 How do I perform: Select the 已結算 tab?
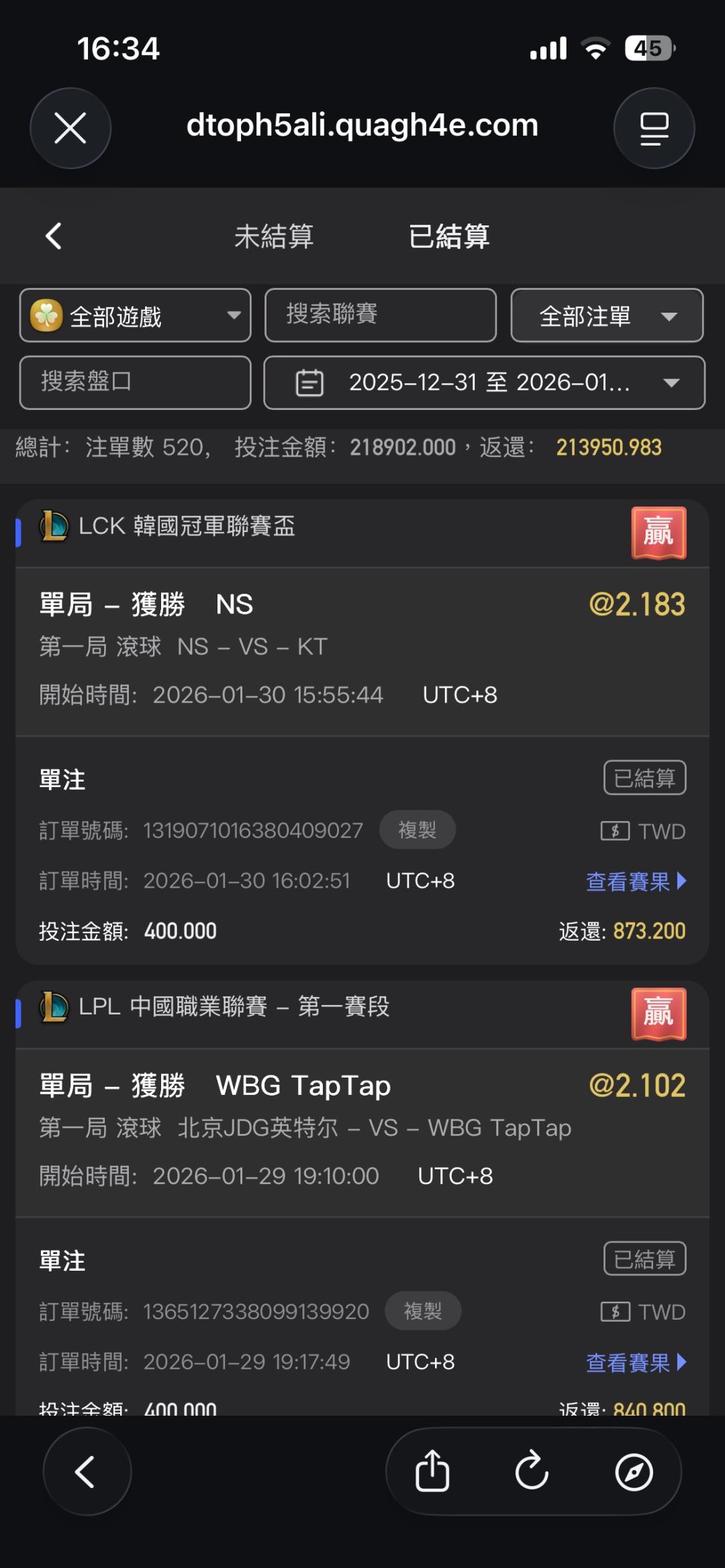(x=449, y=237)
